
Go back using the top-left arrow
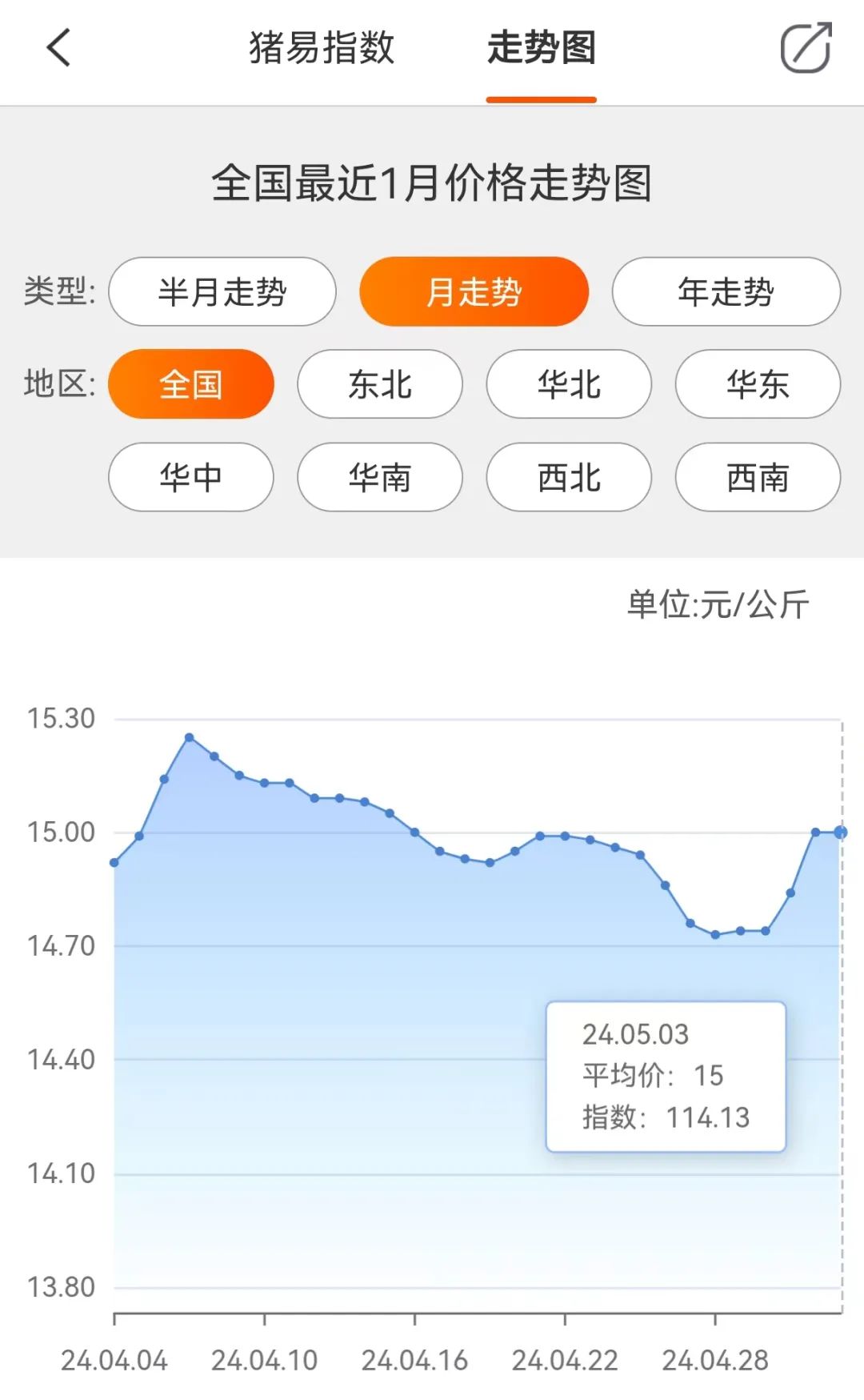coord(59,48)
